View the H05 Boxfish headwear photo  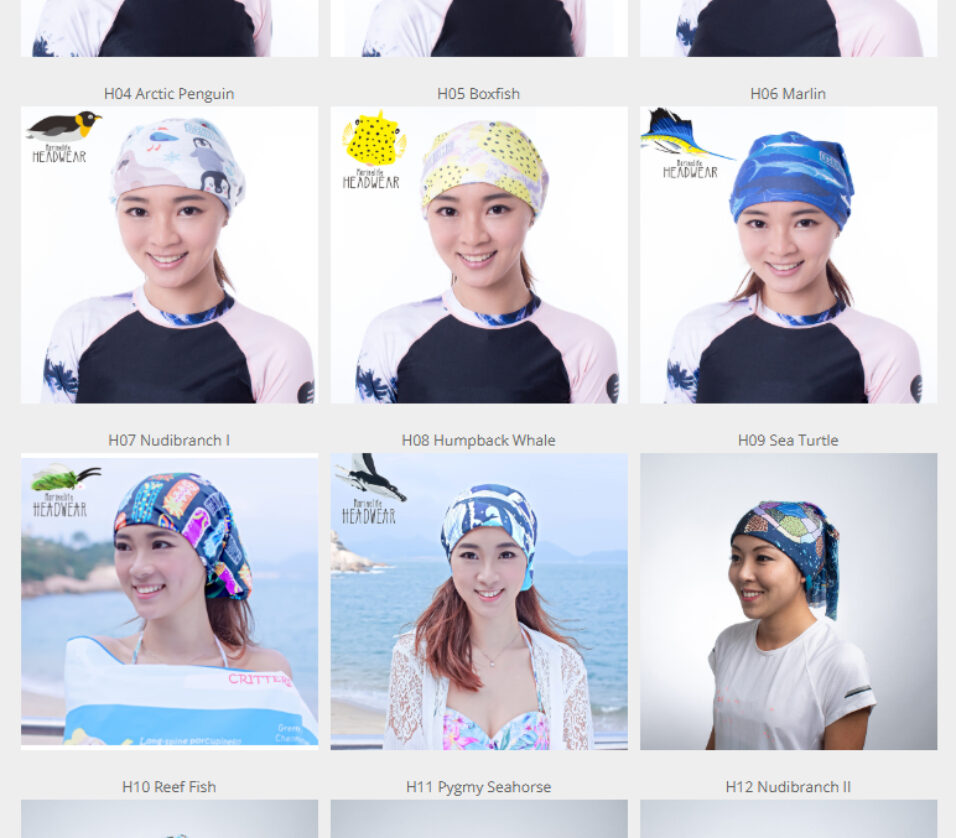point(479,255)
